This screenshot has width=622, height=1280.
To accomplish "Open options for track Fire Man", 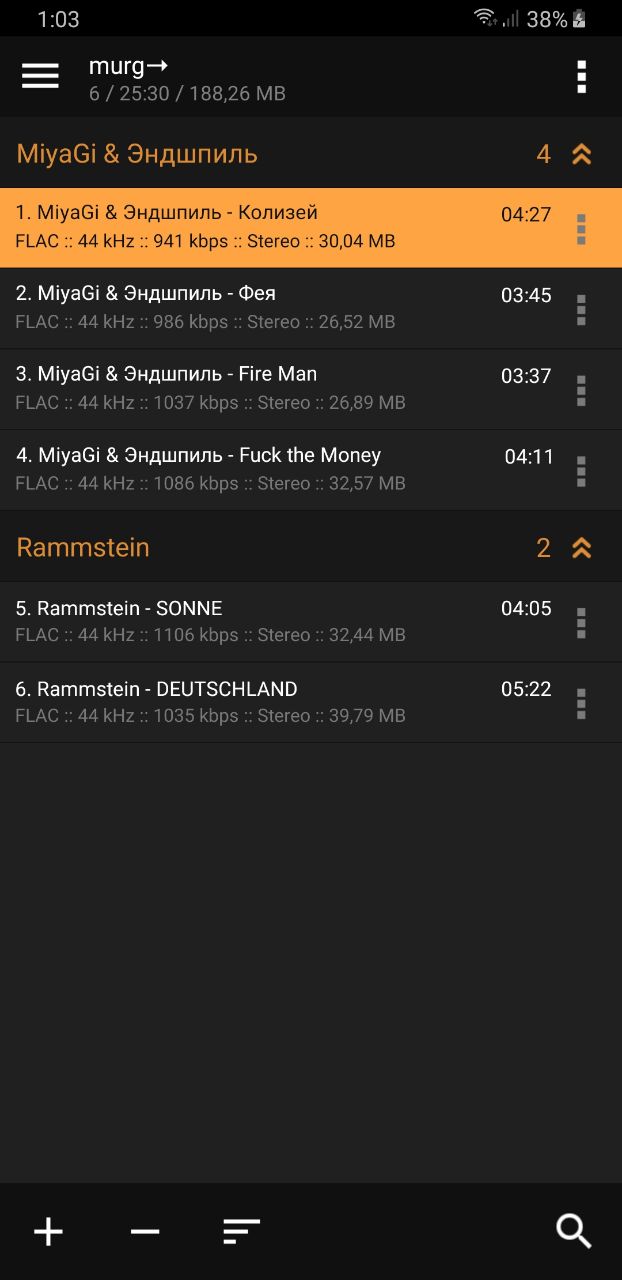I will click(x=581, y=391).
